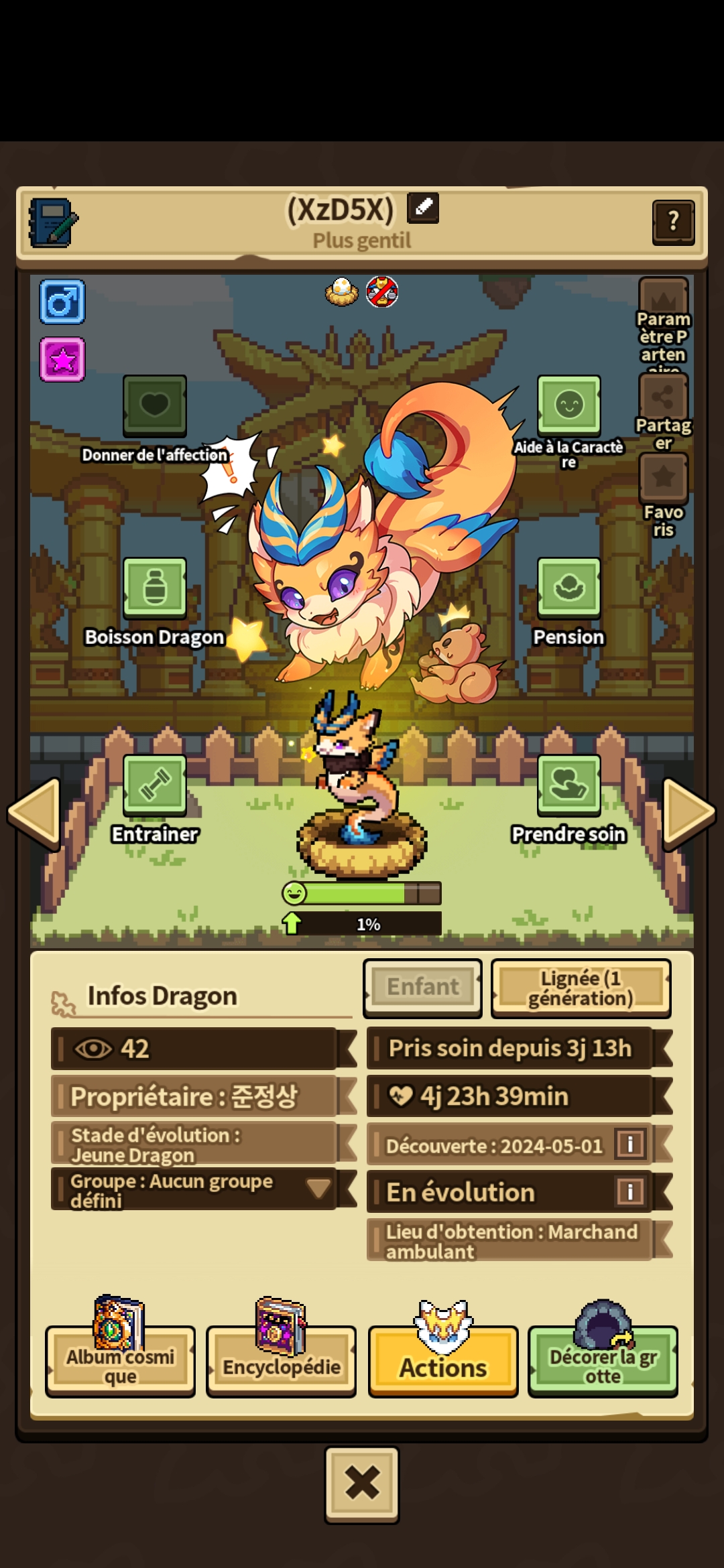Go to the next dragon with right arrow
The image size is (724, 1568).
pos(689,813)
